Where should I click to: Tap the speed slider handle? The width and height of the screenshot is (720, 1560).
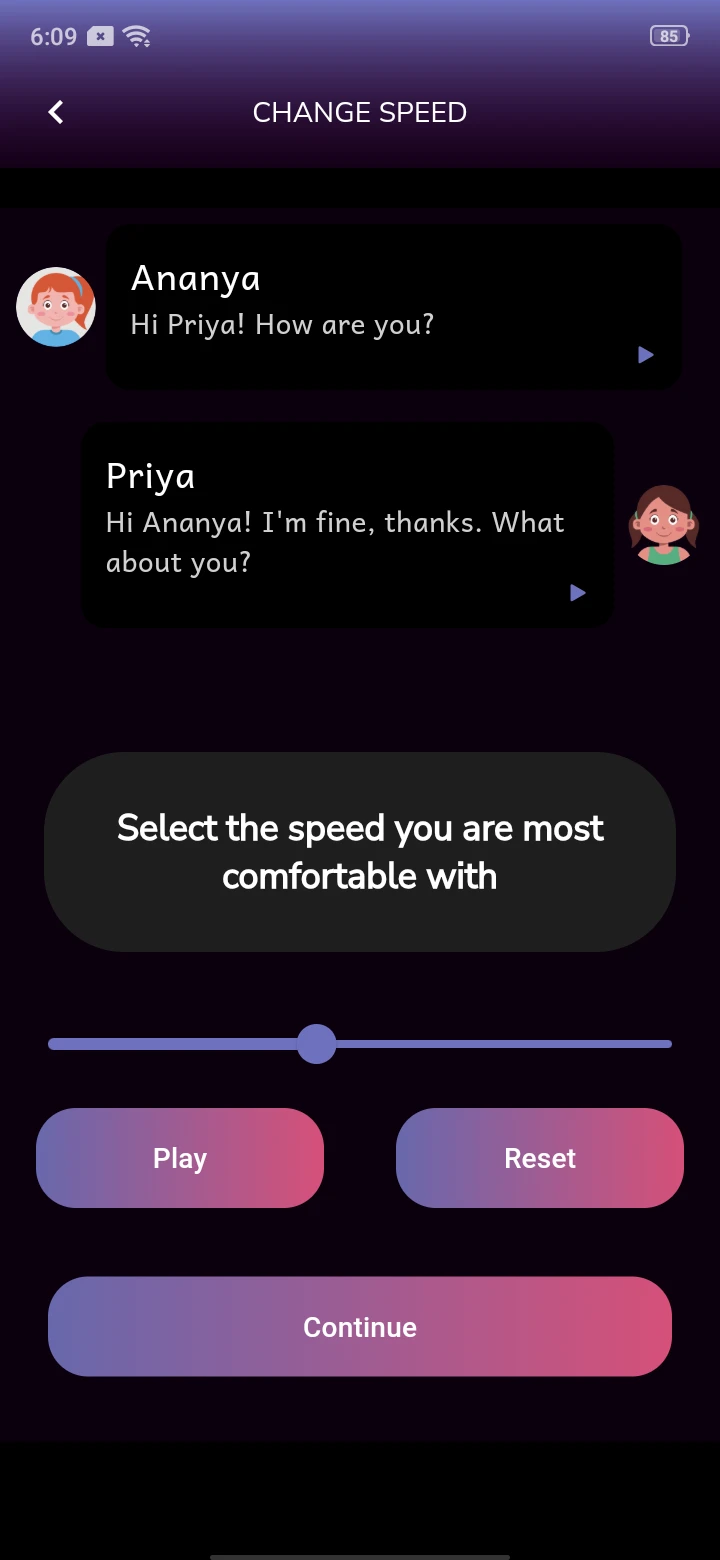click(317, 1044)
